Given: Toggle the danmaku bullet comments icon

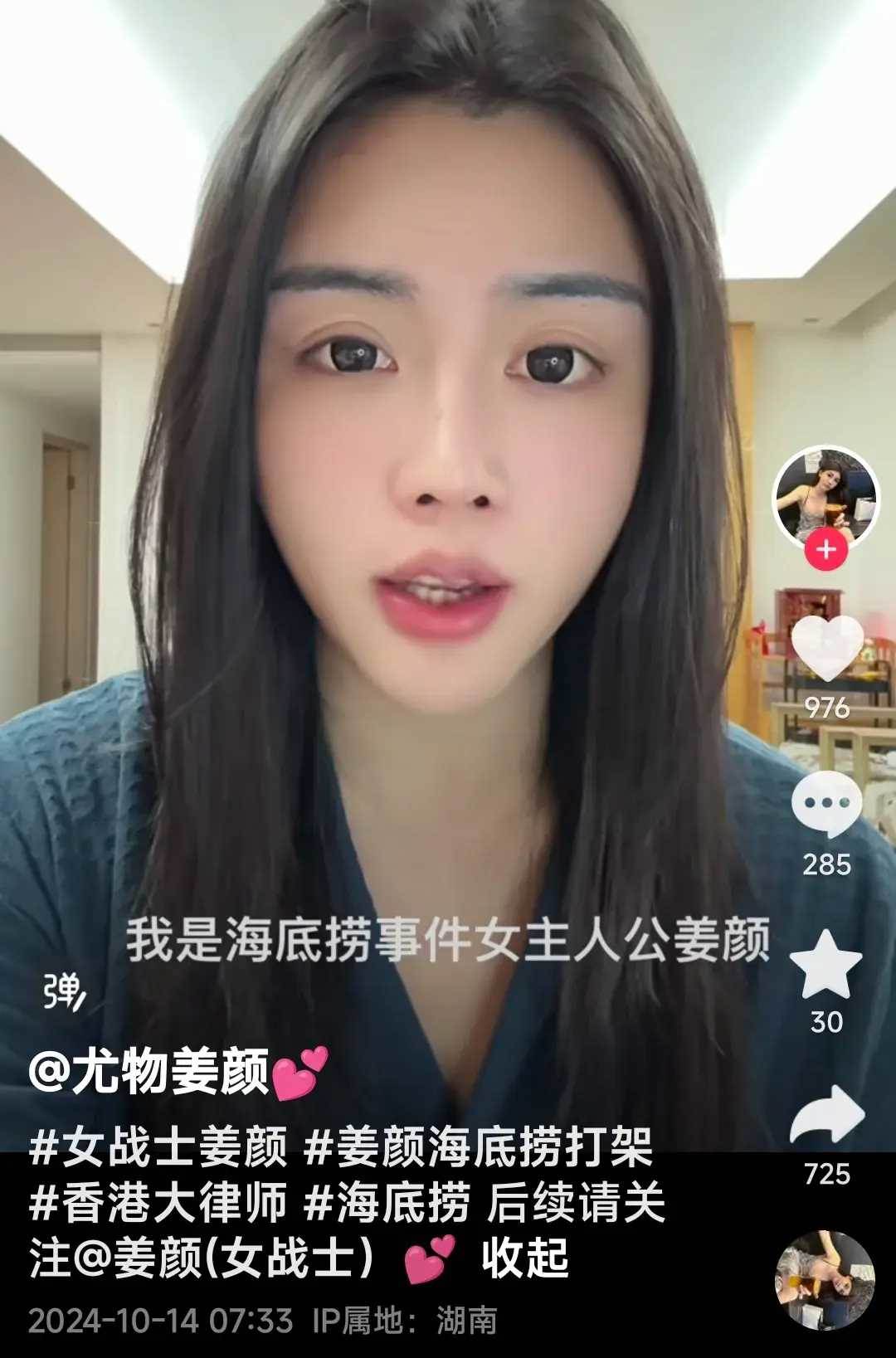Looking at the screenshot, I should 64,991.
